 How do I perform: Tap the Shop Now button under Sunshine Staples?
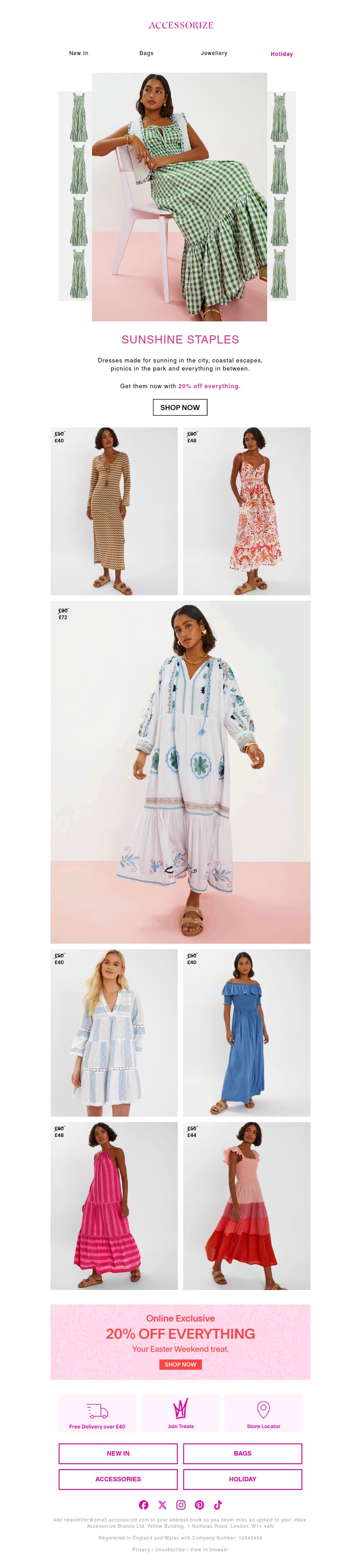click(180, 407)
